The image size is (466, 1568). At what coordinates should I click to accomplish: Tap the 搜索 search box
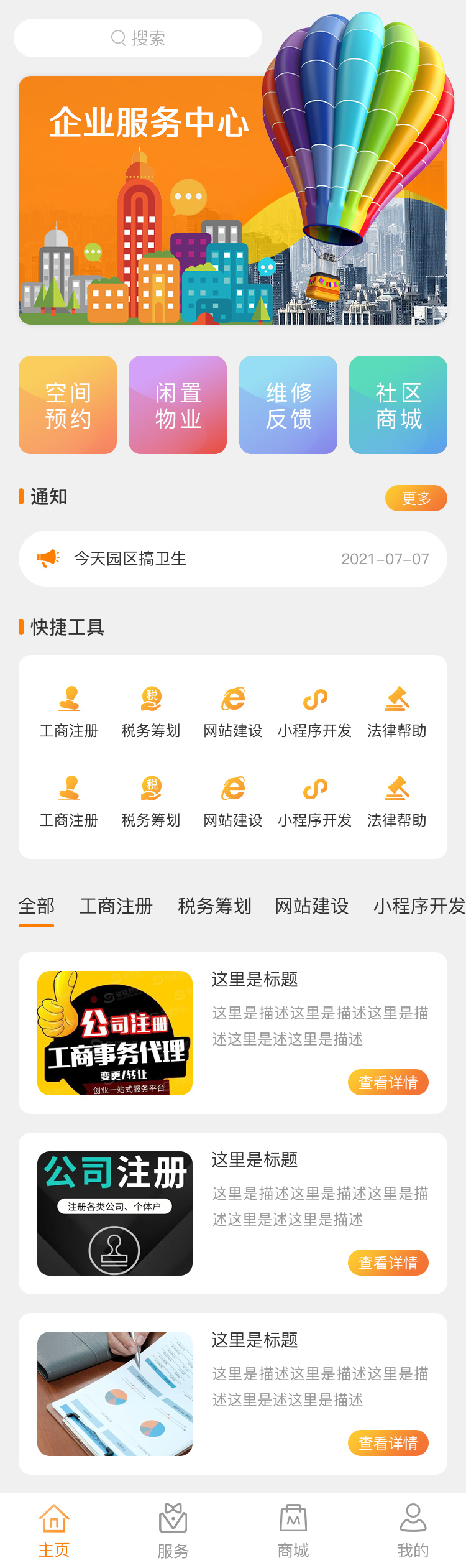click(x=138, y=38)
